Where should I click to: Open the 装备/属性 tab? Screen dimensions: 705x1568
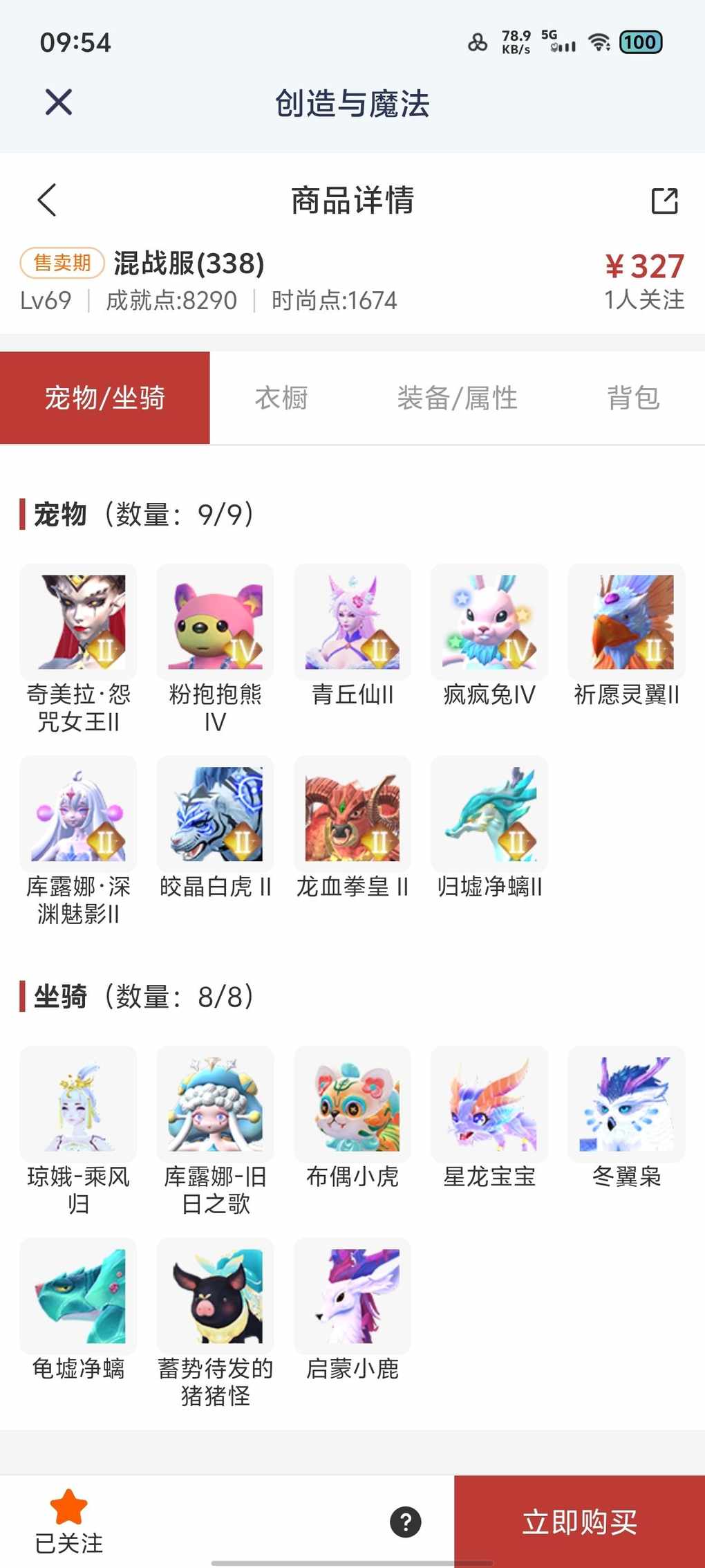457,398
